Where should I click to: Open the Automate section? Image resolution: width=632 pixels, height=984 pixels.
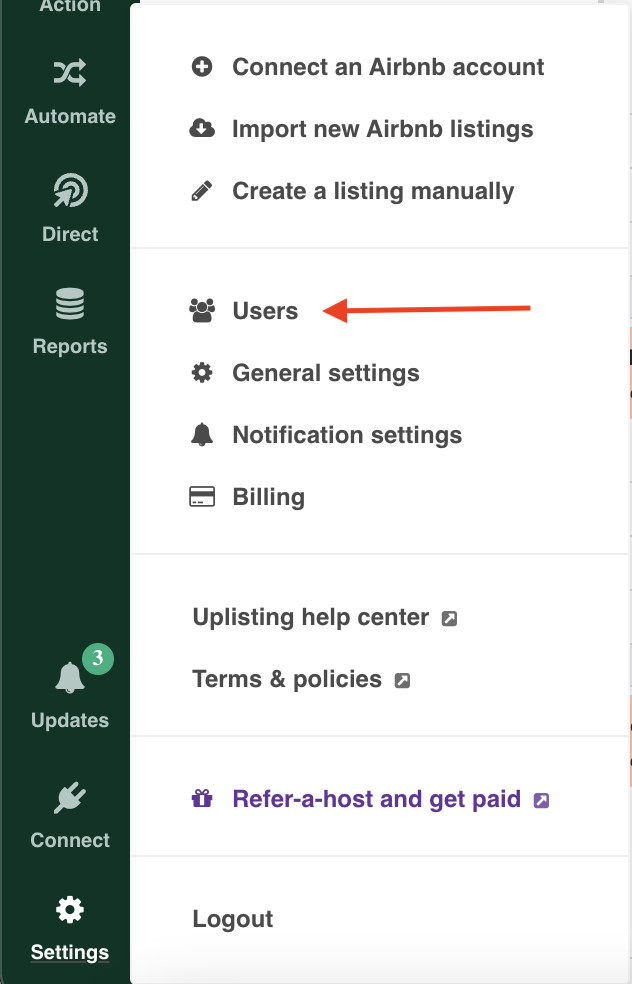(x=70, y=92)
